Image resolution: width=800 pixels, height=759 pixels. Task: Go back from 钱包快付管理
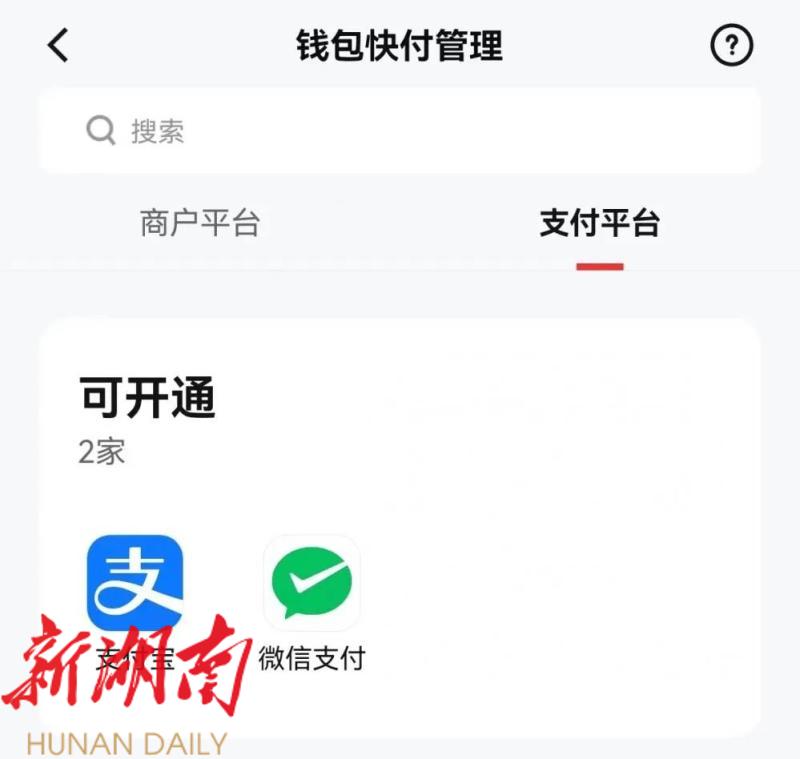coord(58,46)
